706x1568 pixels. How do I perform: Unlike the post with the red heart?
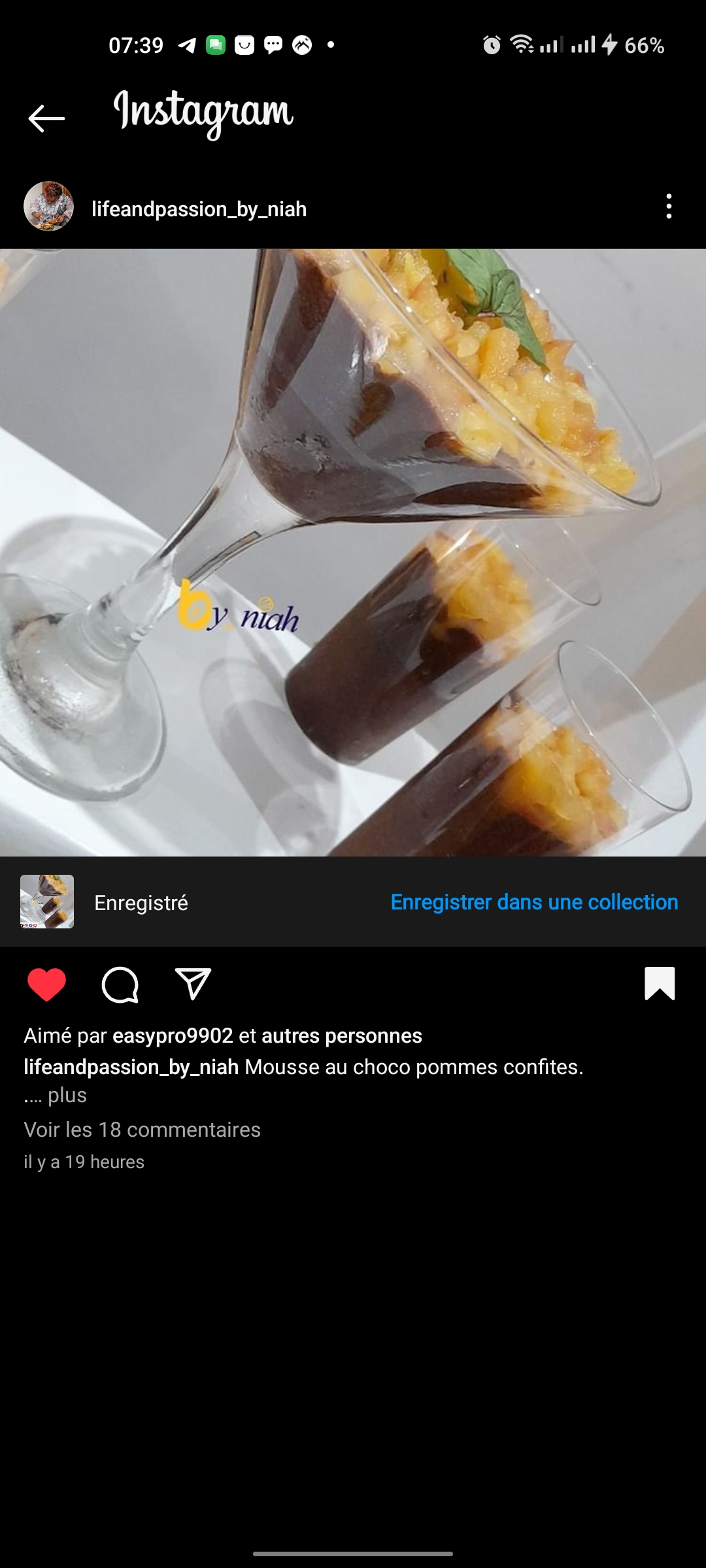click(x=47, y=984)
